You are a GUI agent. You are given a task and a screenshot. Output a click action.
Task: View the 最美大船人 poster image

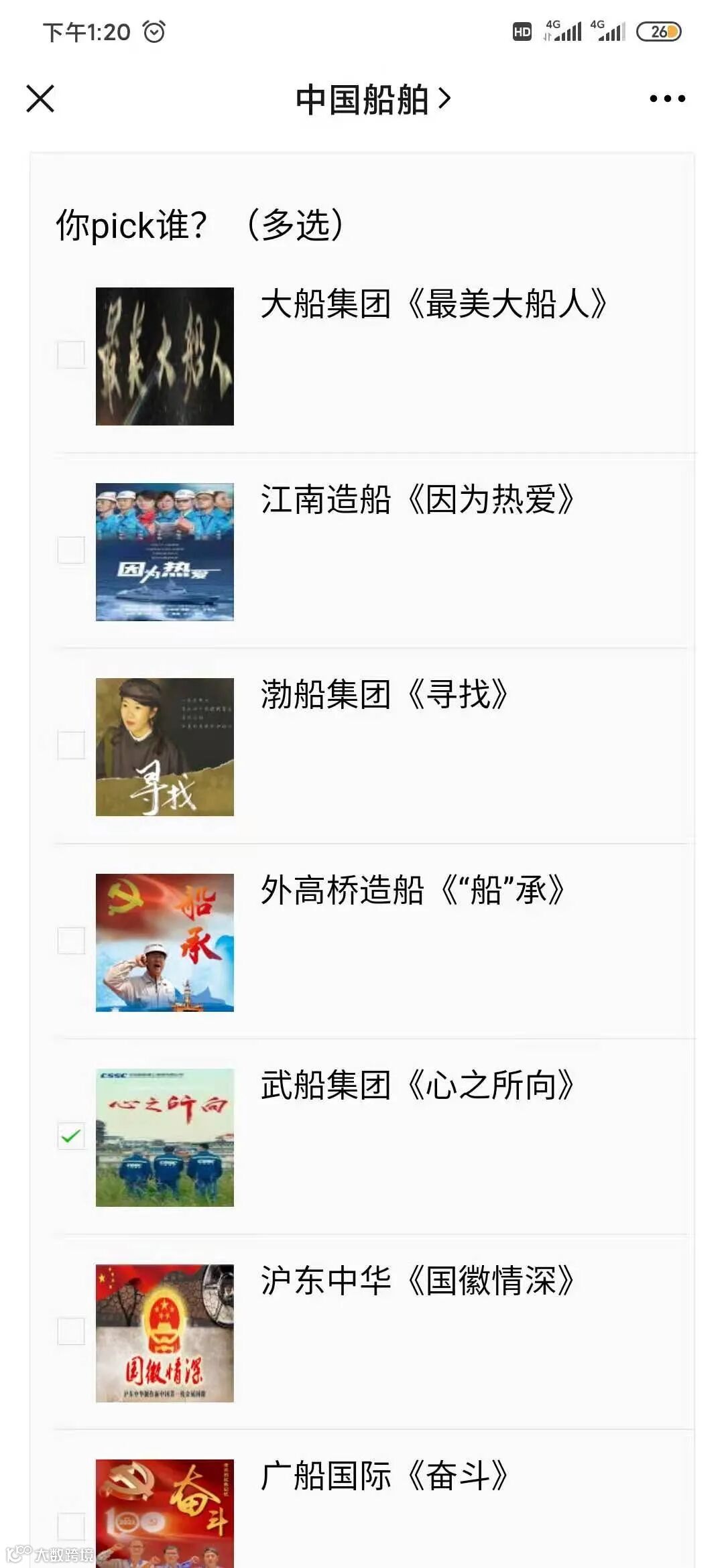[x=165, y=356]
